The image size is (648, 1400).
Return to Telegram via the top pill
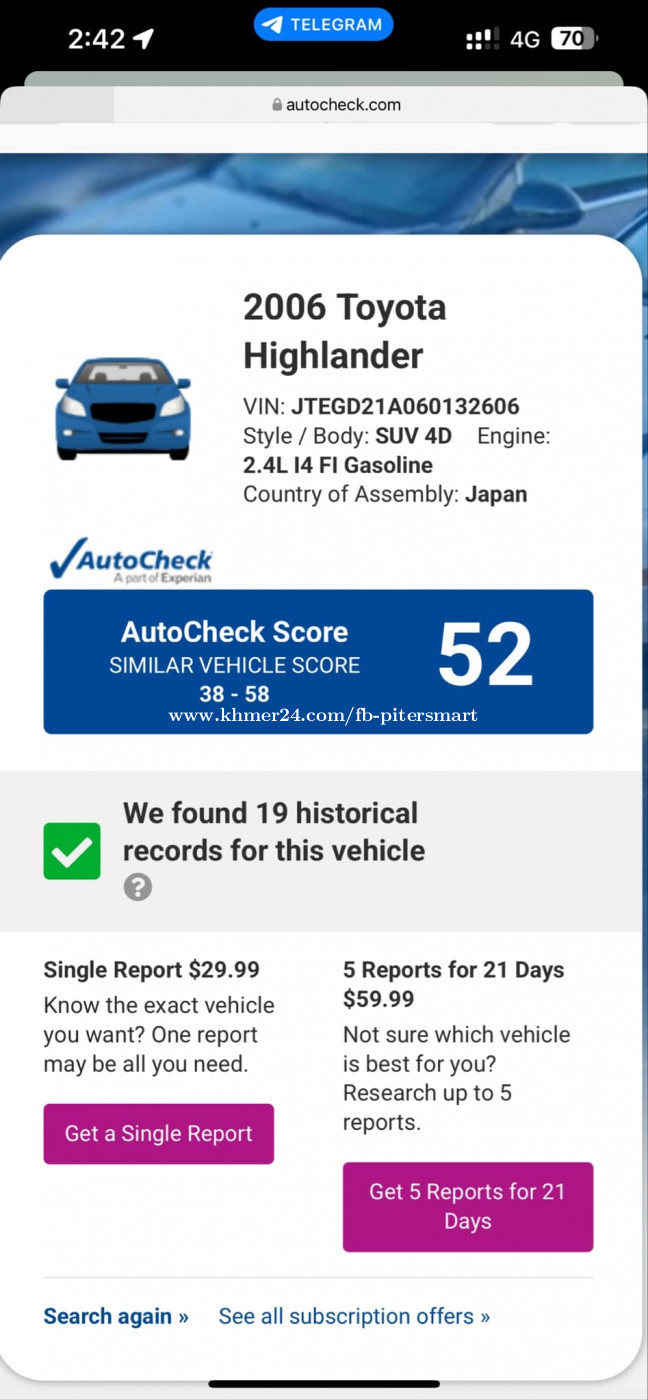pos(323,25)
